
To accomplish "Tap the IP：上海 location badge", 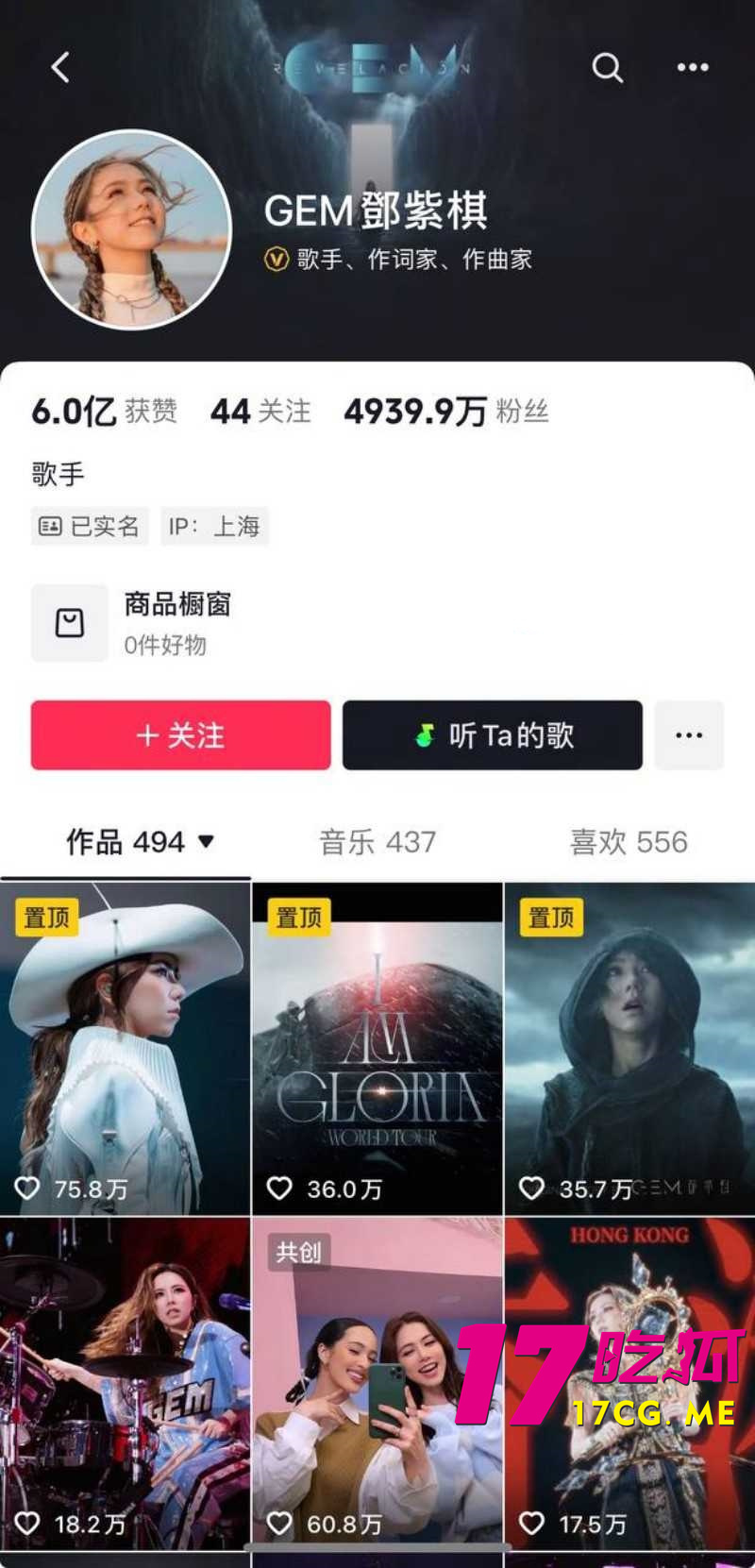I will click(x=214, y=526).
